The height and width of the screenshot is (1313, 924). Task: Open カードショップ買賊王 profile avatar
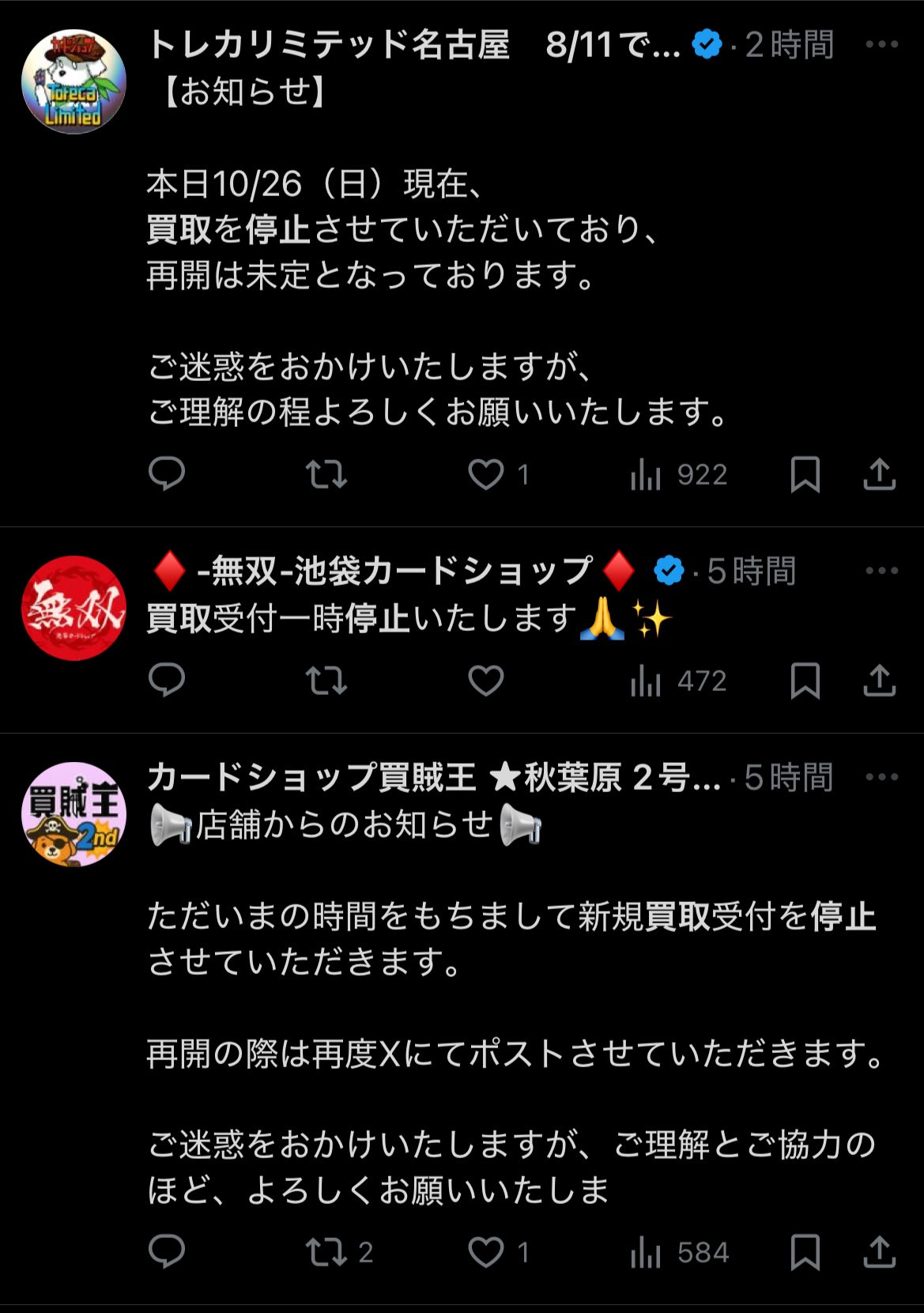74,814
